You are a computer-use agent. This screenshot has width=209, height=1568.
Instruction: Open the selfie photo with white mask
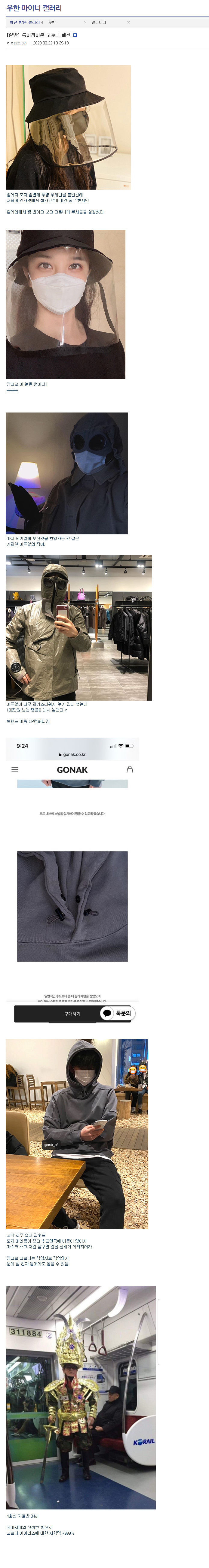point(65,304)
